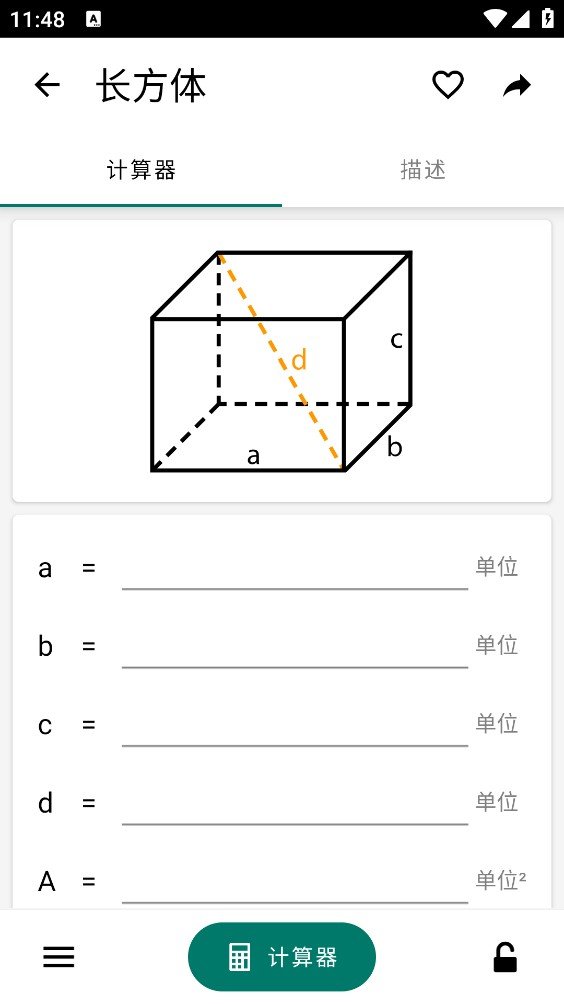This screenshot has height=1004, width=564.
Task: Tap the green 计算器 button
Action: [x=282, y=957]
